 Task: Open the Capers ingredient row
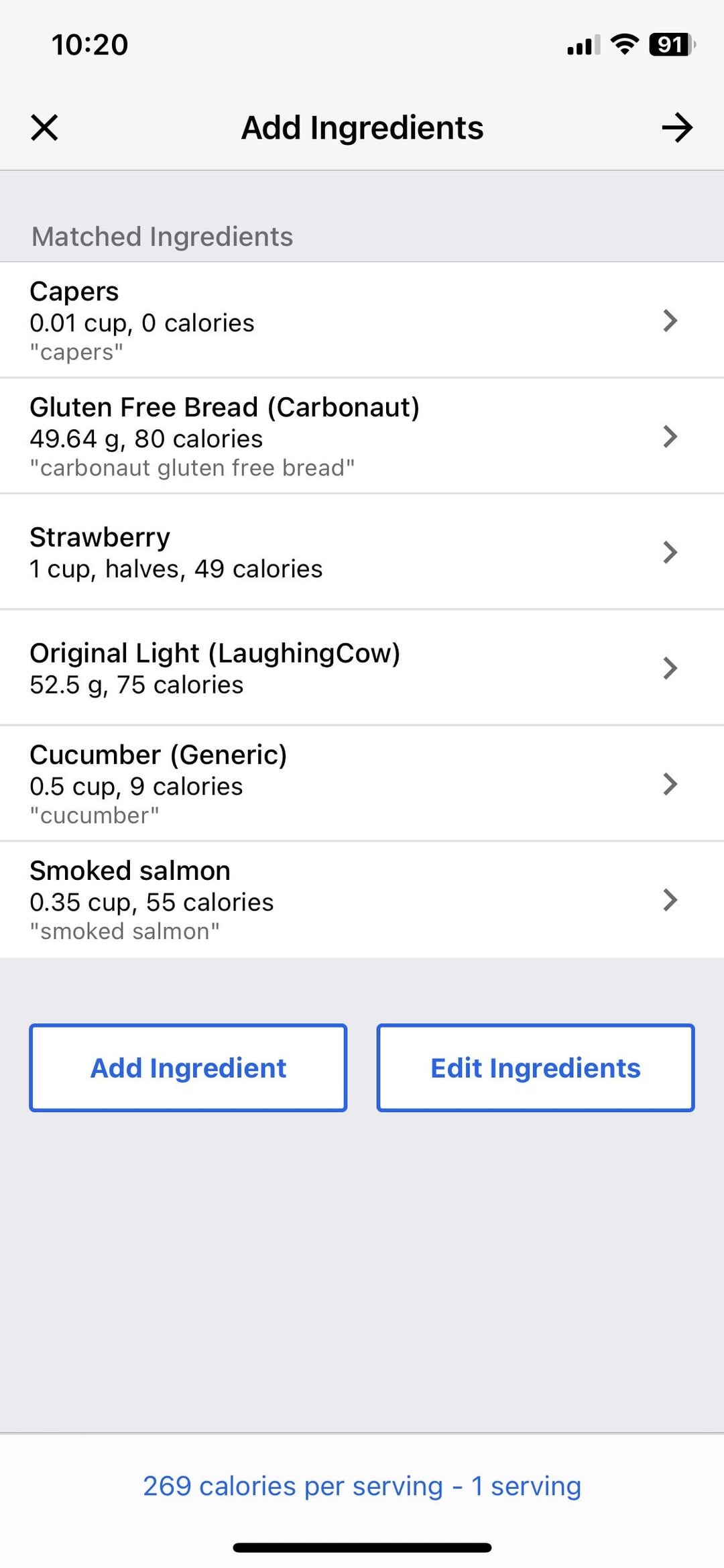click(362, 320)
